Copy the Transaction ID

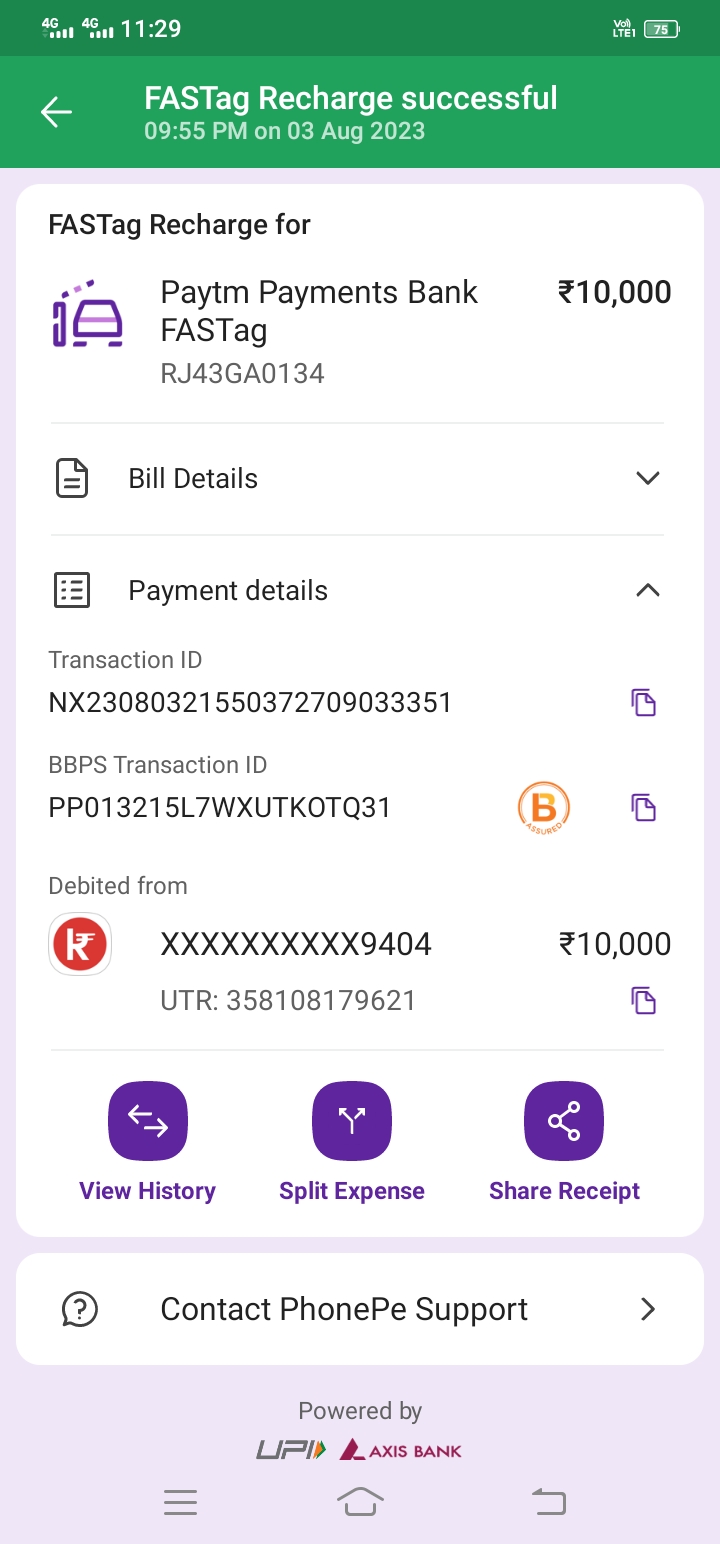[643, 702]
